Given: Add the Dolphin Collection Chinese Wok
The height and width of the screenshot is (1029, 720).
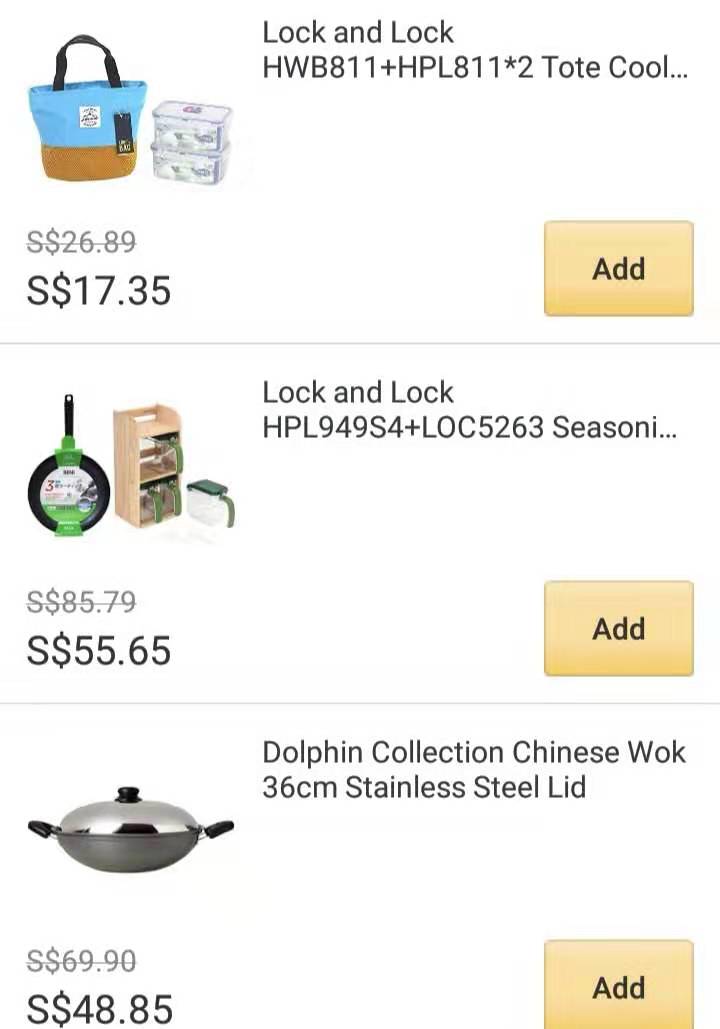Looking at the screenshot, I should click(618, 987).
